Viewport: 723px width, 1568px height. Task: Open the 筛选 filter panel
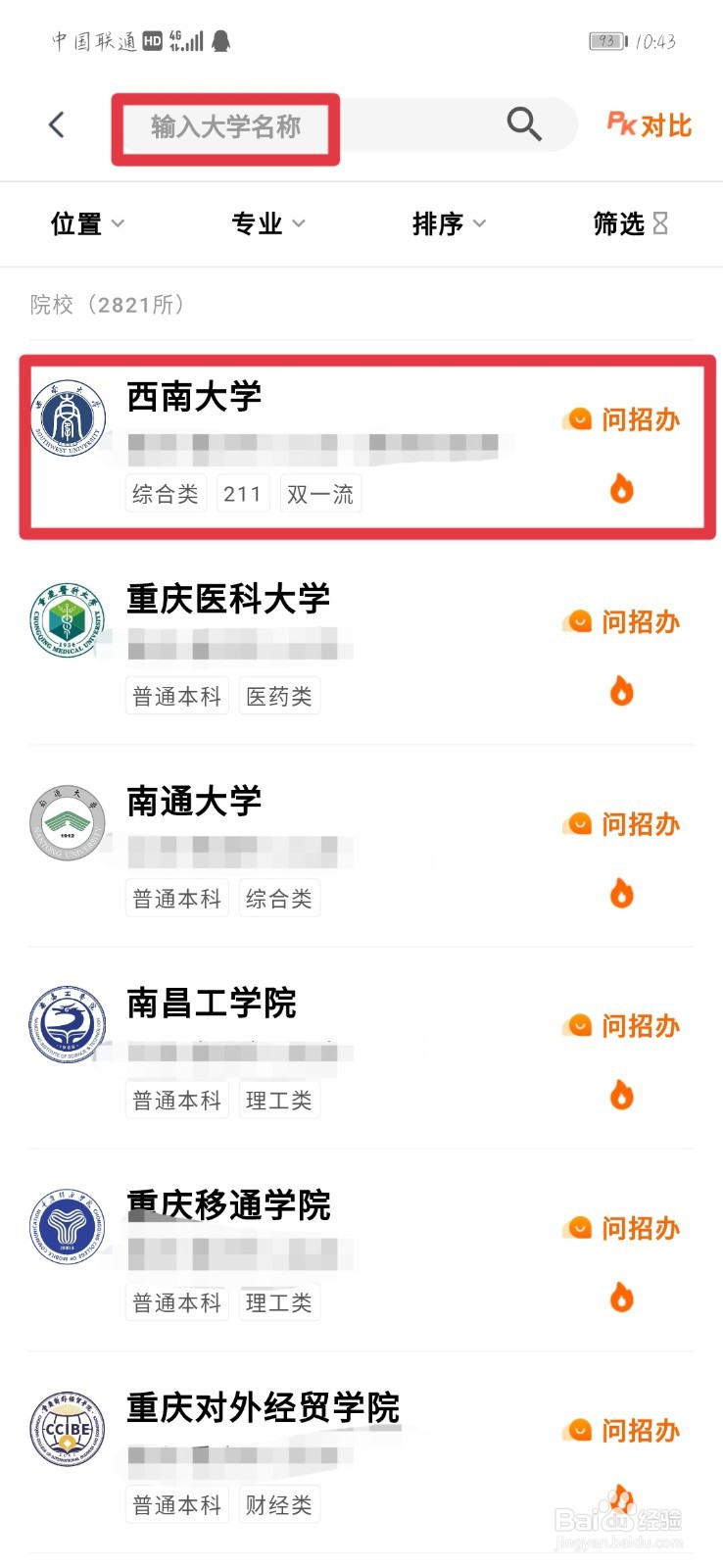point(630,224)
